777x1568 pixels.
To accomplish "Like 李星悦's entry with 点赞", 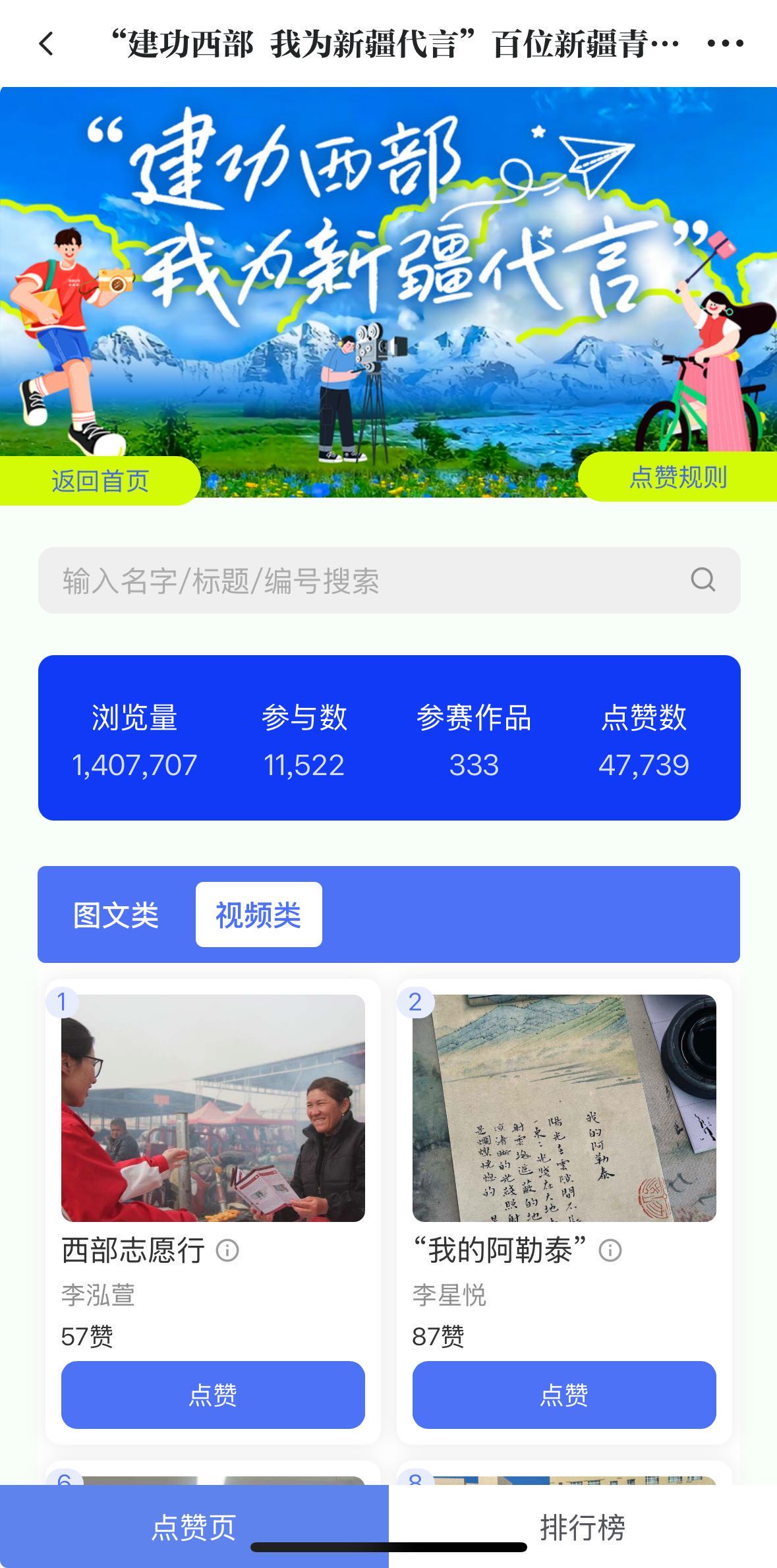I will 564,1395.
